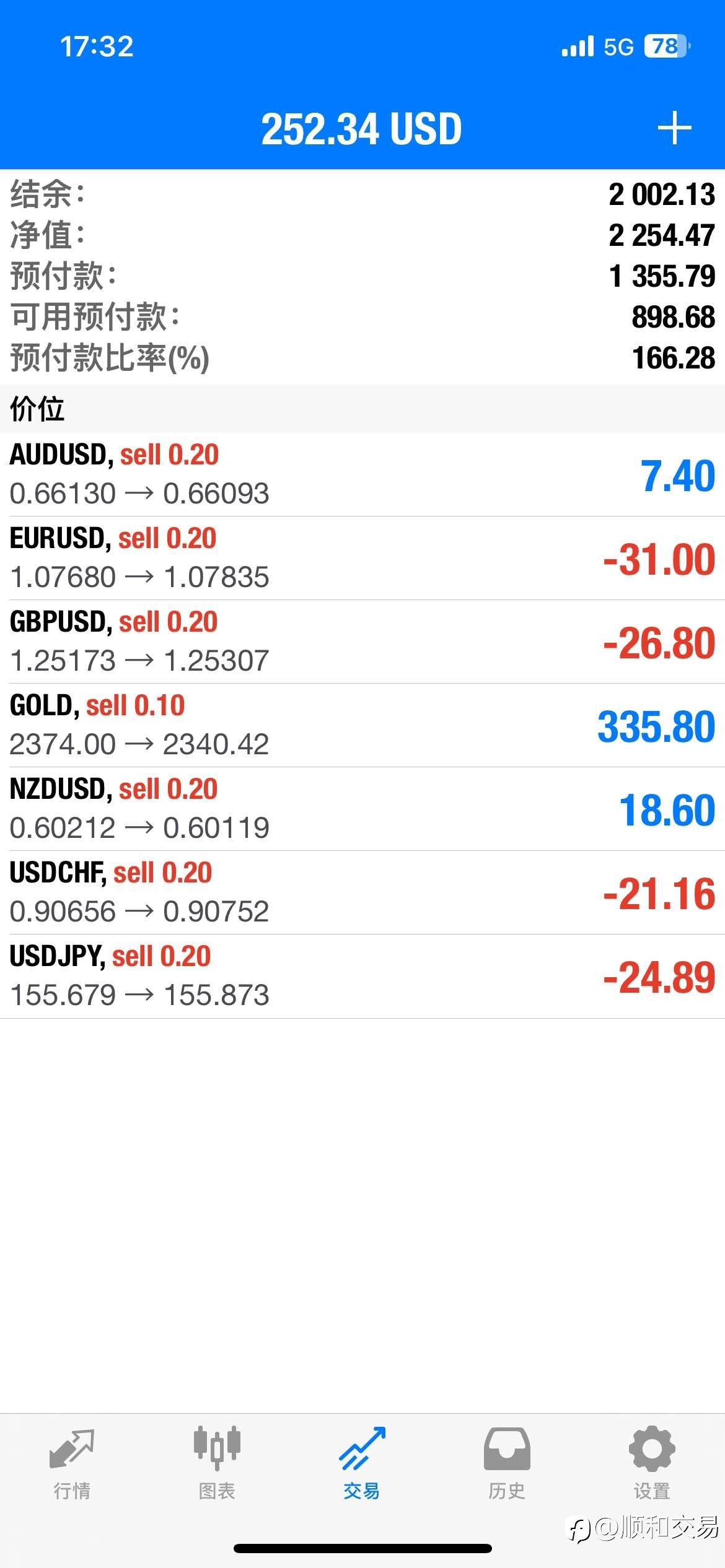Open the 设置 settings tab
The image size is (725, 1568).
[x=652, y=1464]
